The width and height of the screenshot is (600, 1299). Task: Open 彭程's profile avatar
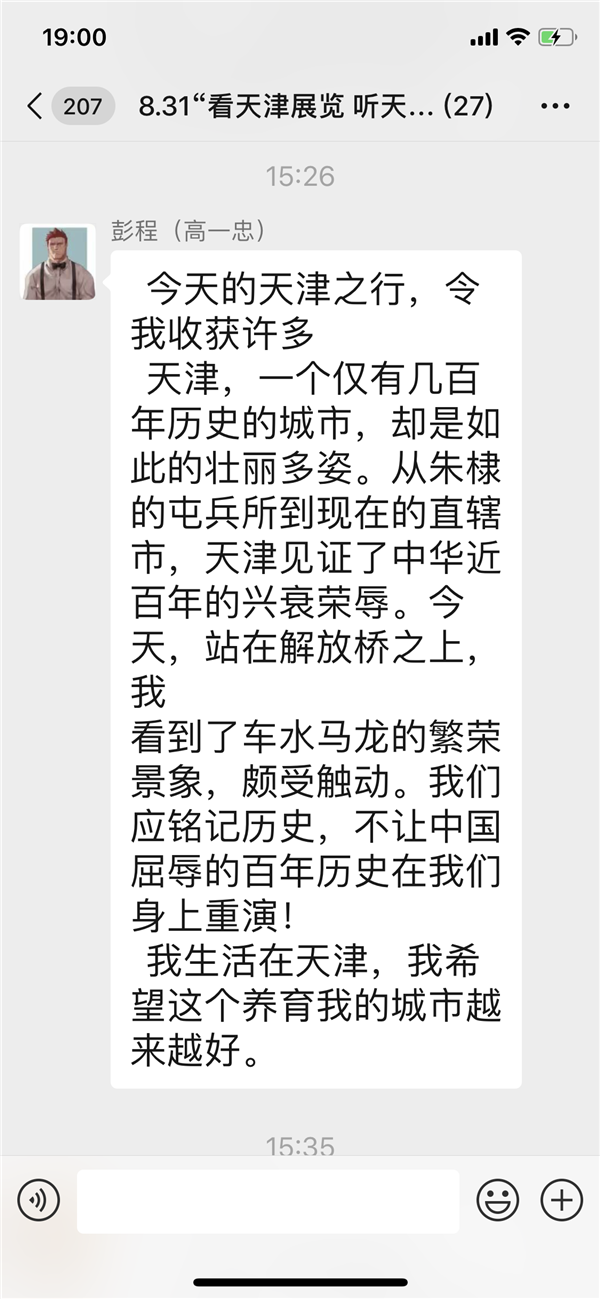pyautogui.click(x=58, y=263)
